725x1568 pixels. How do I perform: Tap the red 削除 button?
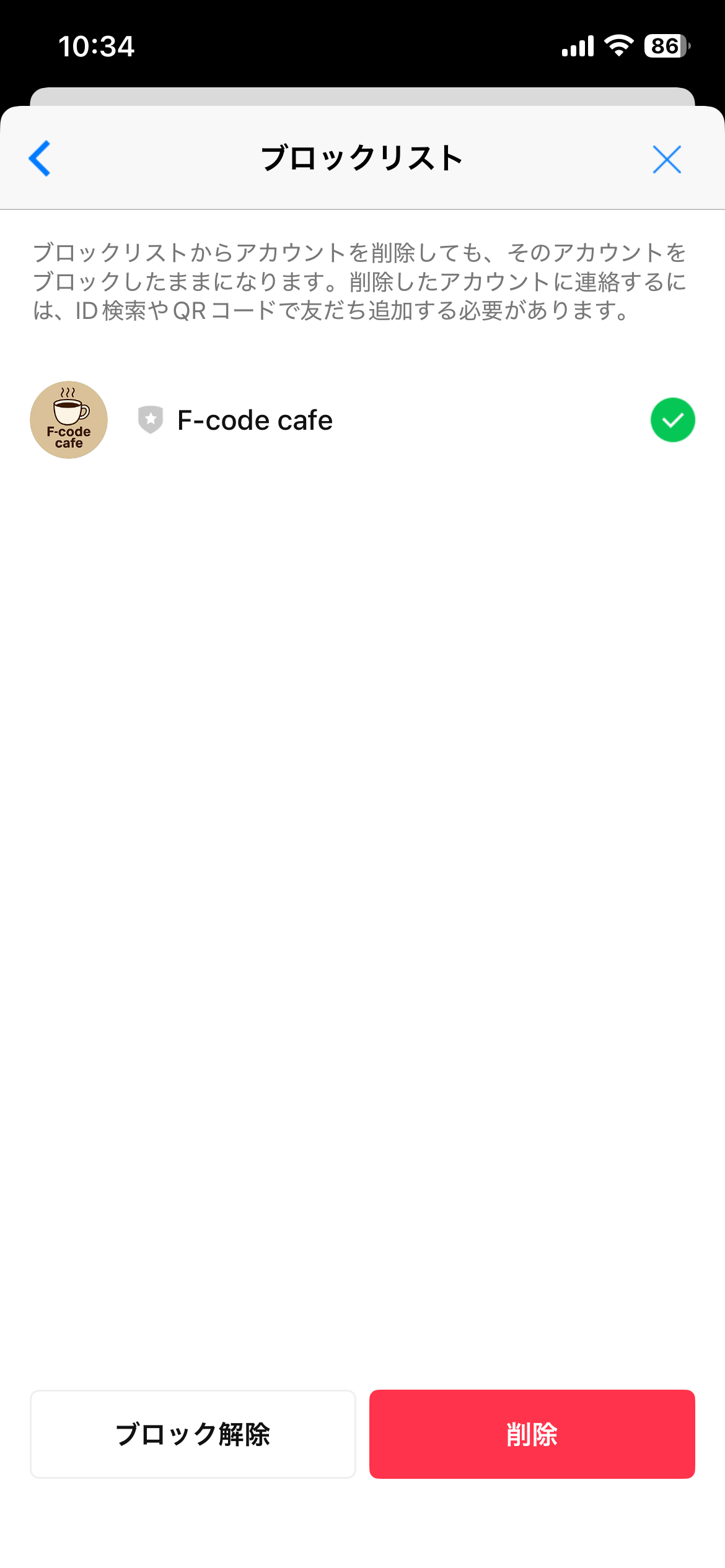(x=532, y=1434)
